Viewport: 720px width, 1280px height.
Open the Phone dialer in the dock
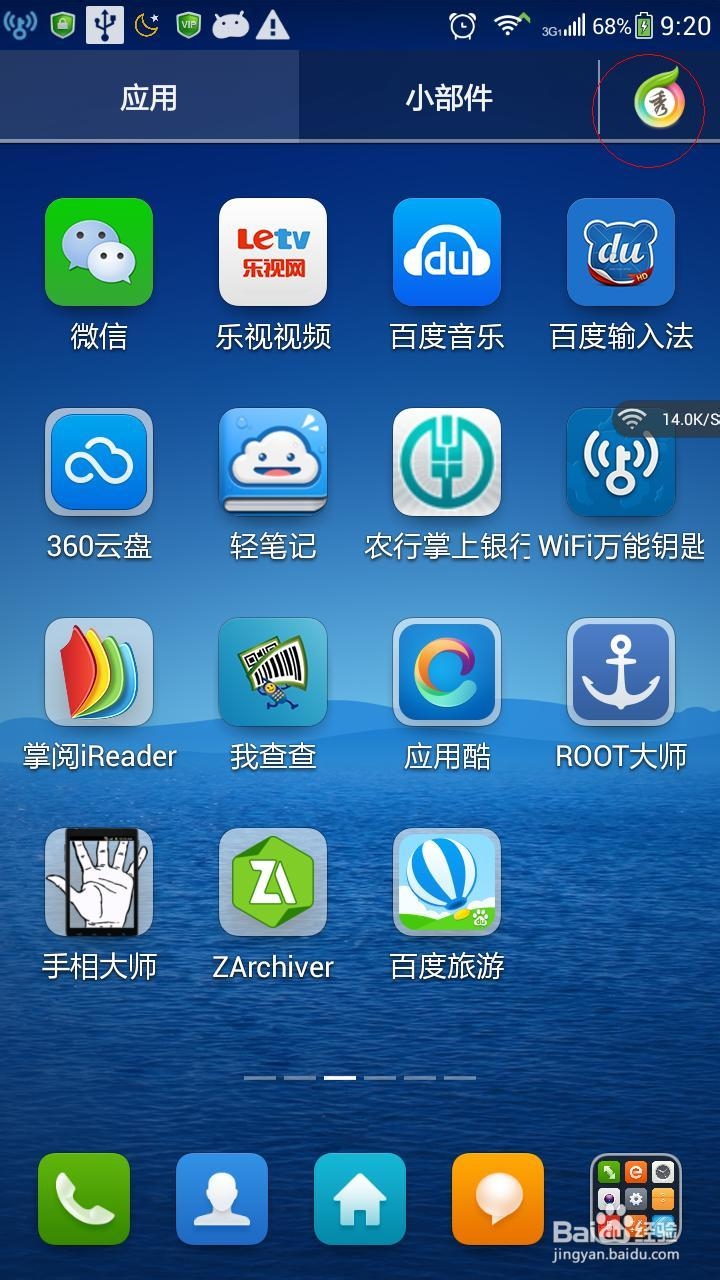click(85, 1197)
